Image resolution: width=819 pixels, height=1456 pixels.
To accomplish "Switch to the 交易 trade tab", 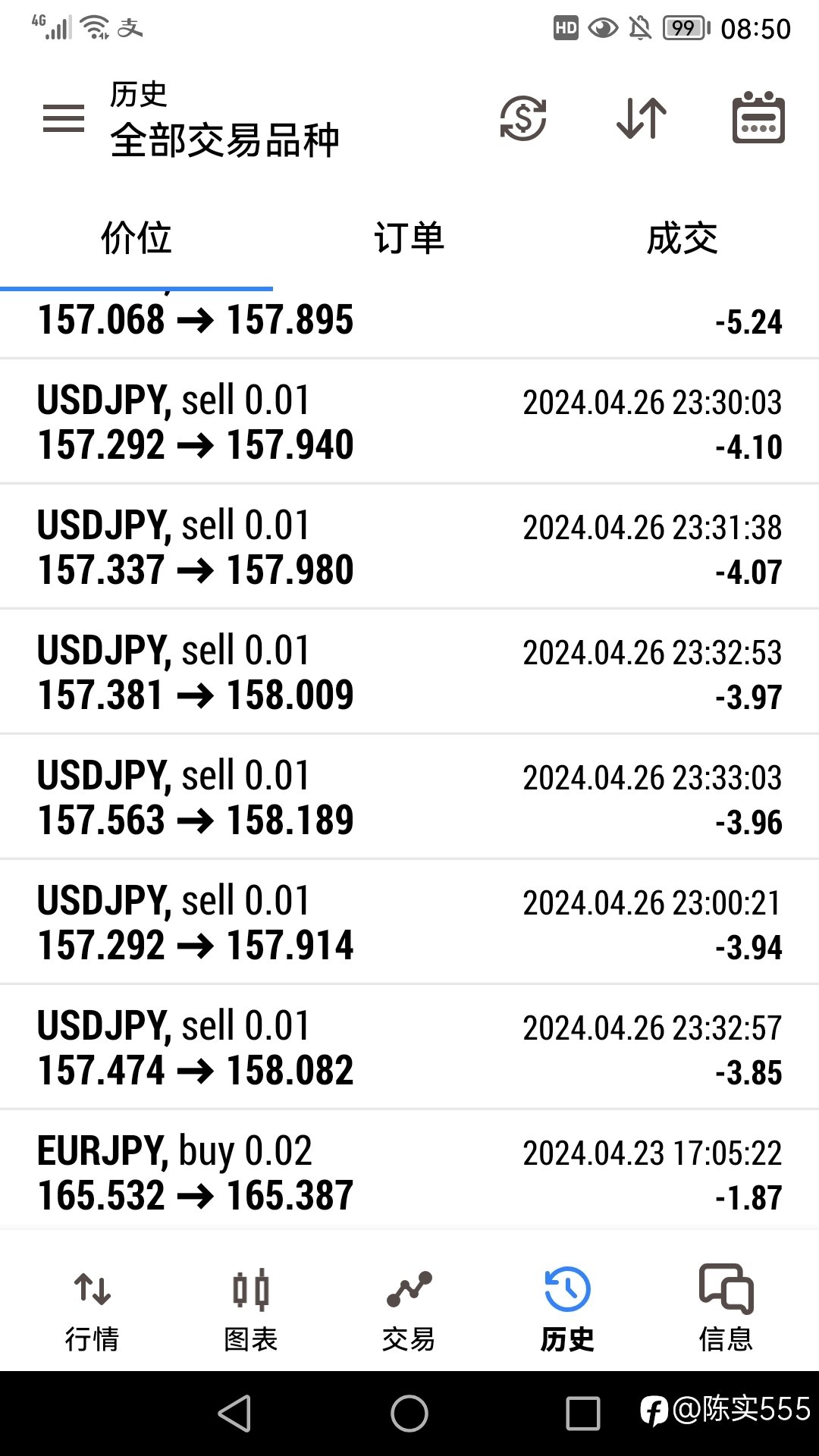I will coord(409,1310).
